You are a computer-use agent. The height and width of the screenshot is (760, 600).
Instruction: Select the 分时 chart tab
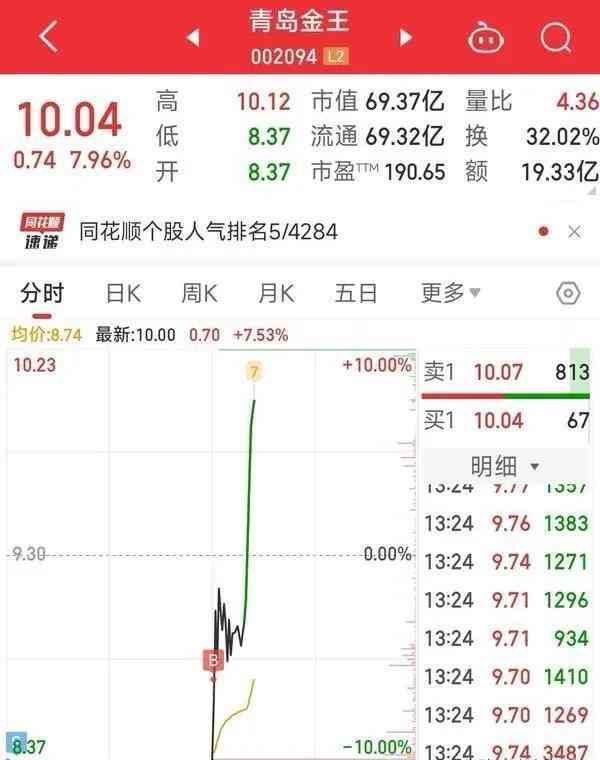42,293
